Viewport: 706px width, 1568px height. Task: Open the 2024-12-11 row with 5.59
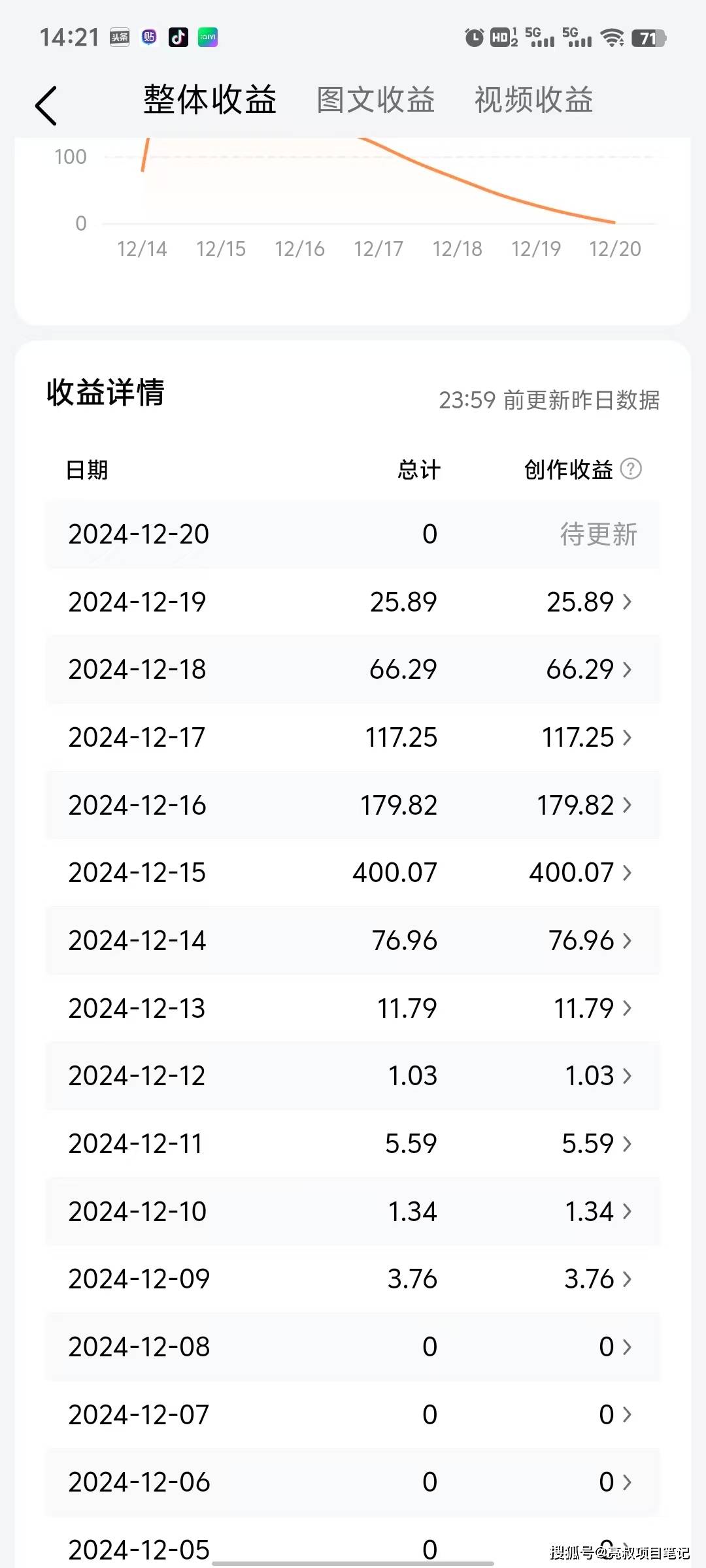click(x=353, y=1144)
